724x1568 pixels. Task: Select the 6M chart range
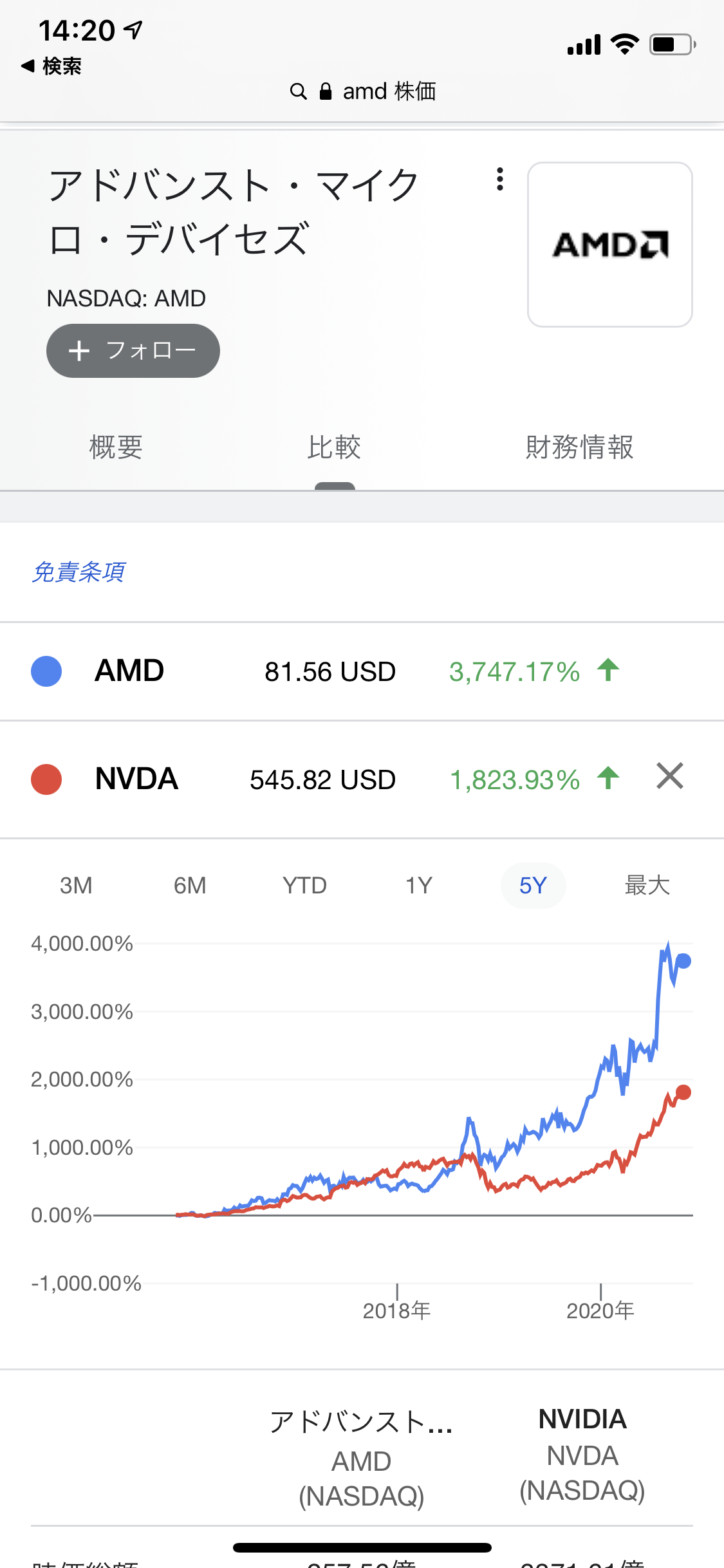[190, 886]
